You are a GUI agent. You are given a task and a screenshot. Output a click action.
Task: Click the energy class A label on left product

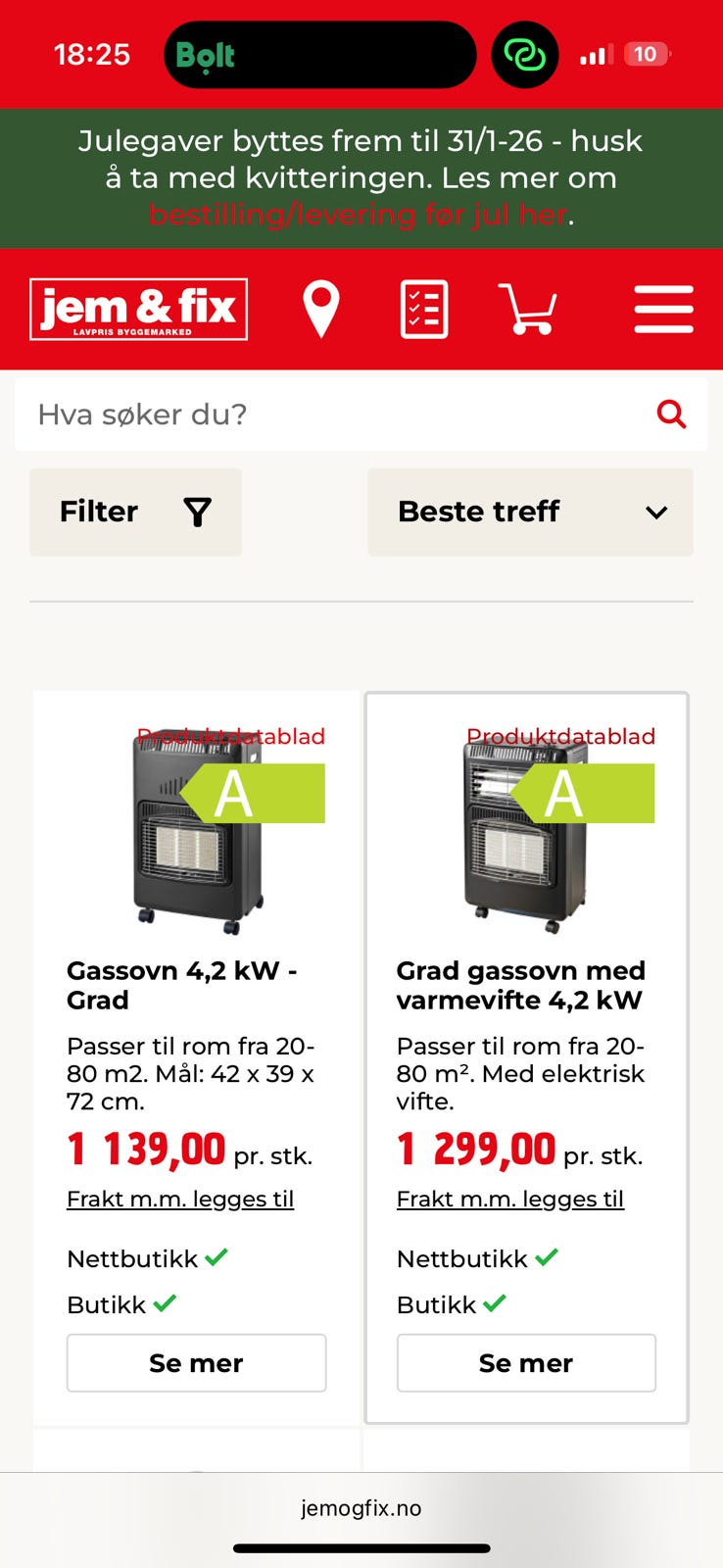click(x=250, y=794)
